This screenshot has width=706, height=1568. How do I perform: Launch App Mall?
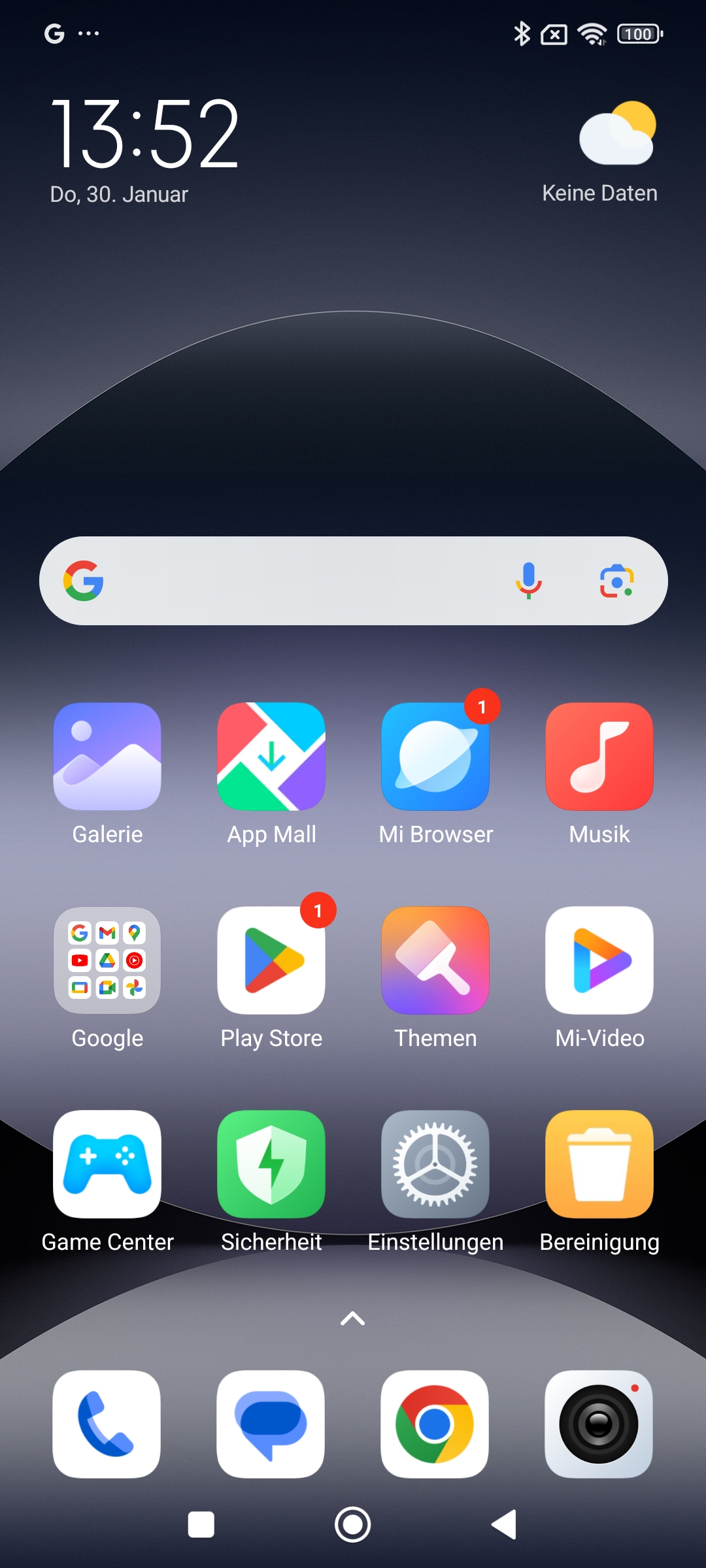point(271,757)
